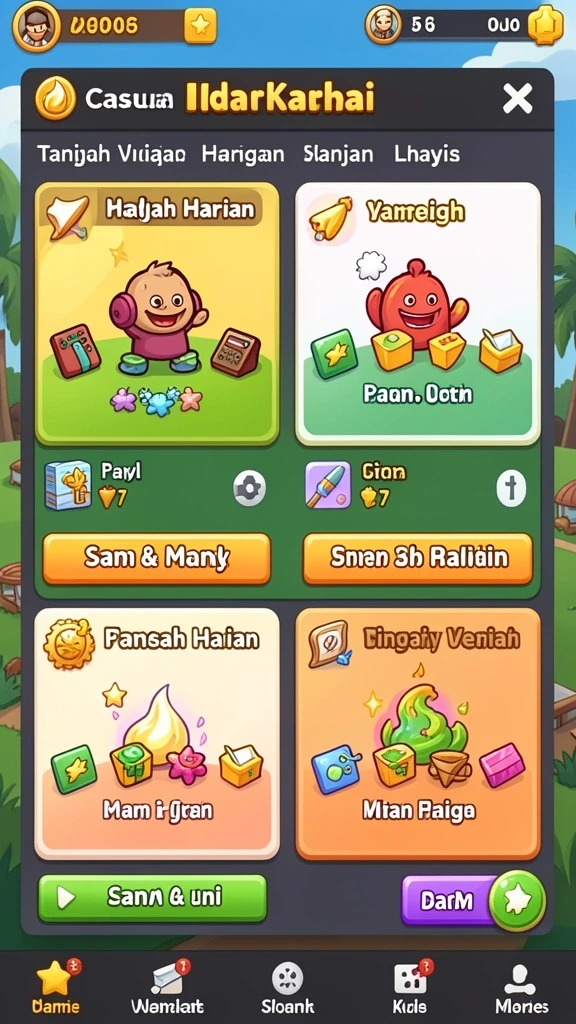Tap the green Sann & uni button

[x=152, y=898]
